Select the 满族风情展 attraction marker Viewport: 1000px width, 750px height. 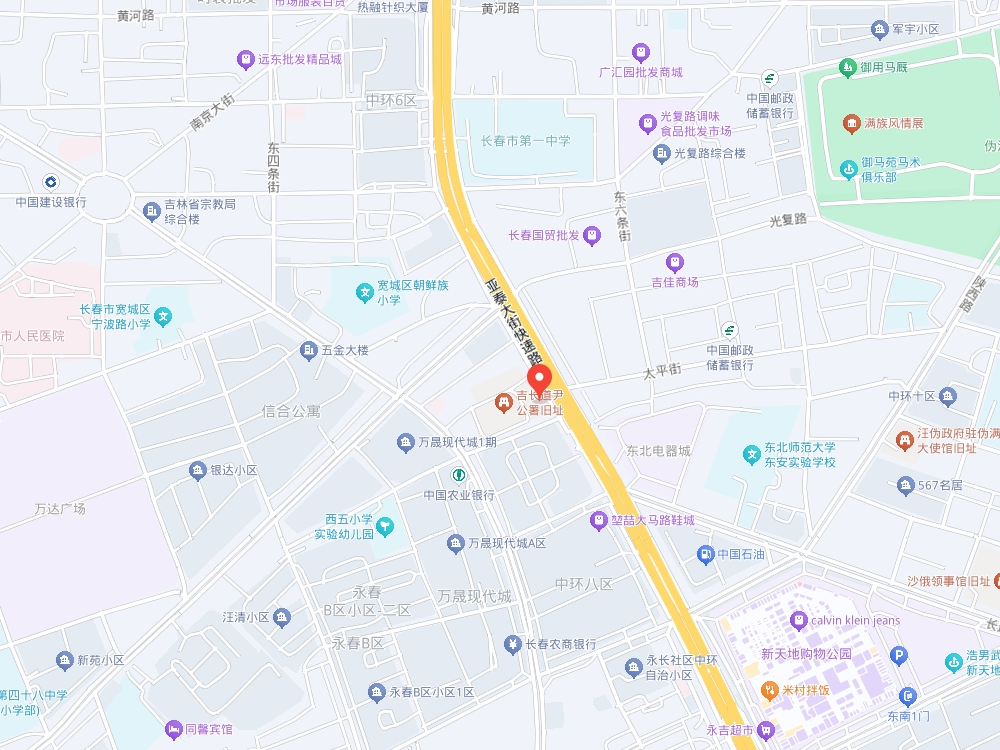pos(852,123)
